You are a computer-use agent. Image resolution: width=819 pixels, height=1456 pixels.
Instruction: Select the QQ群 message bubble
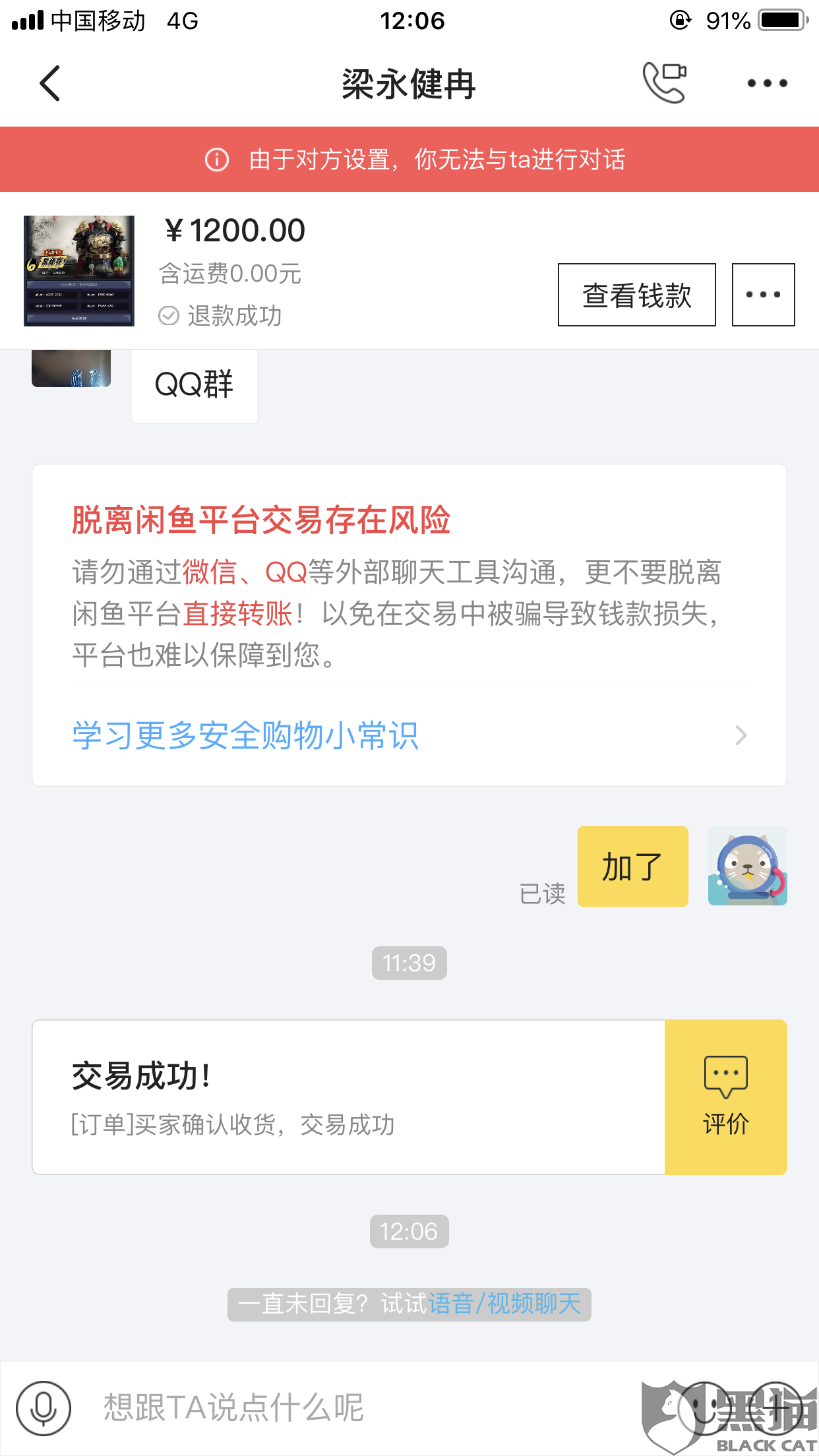pyautogui.click(x=194, y=386)
